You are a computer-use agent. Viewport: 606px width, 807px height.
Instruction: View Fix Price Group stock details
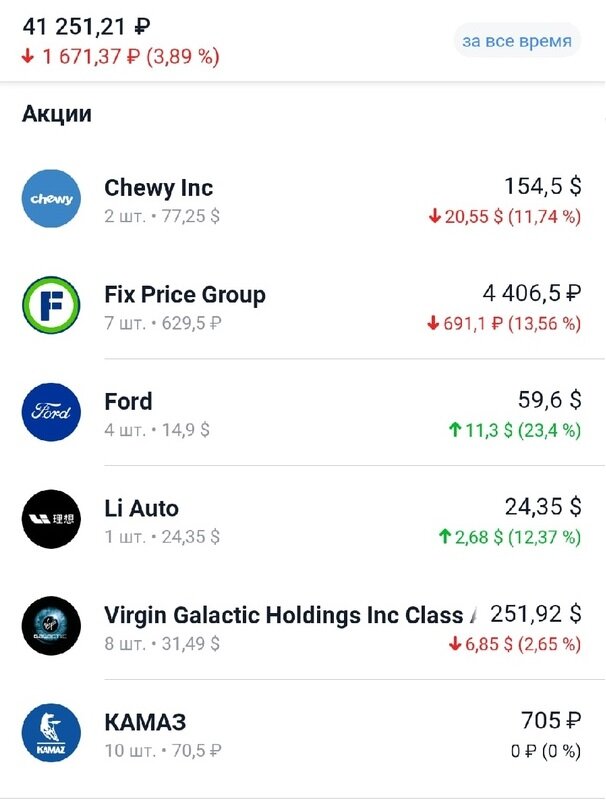pos(300,306)
